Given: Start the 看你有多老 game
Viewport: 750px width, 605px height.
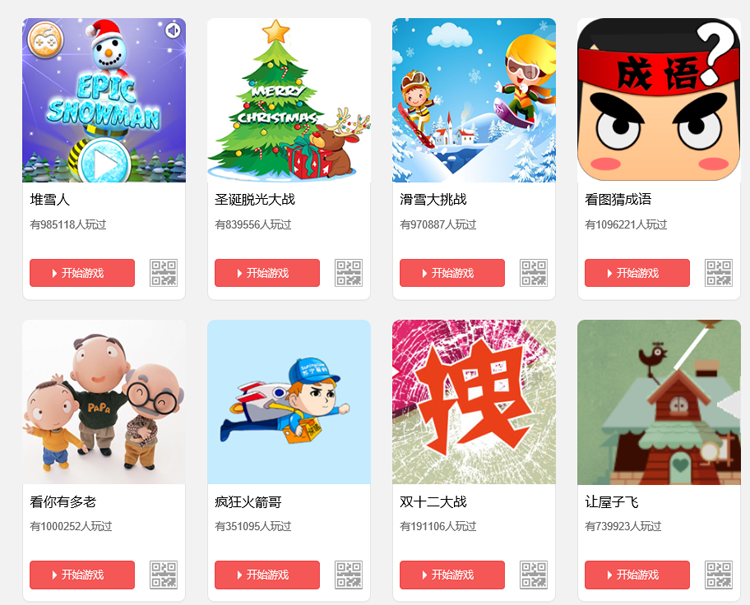Looking at the screenshot, I should 82,575.
